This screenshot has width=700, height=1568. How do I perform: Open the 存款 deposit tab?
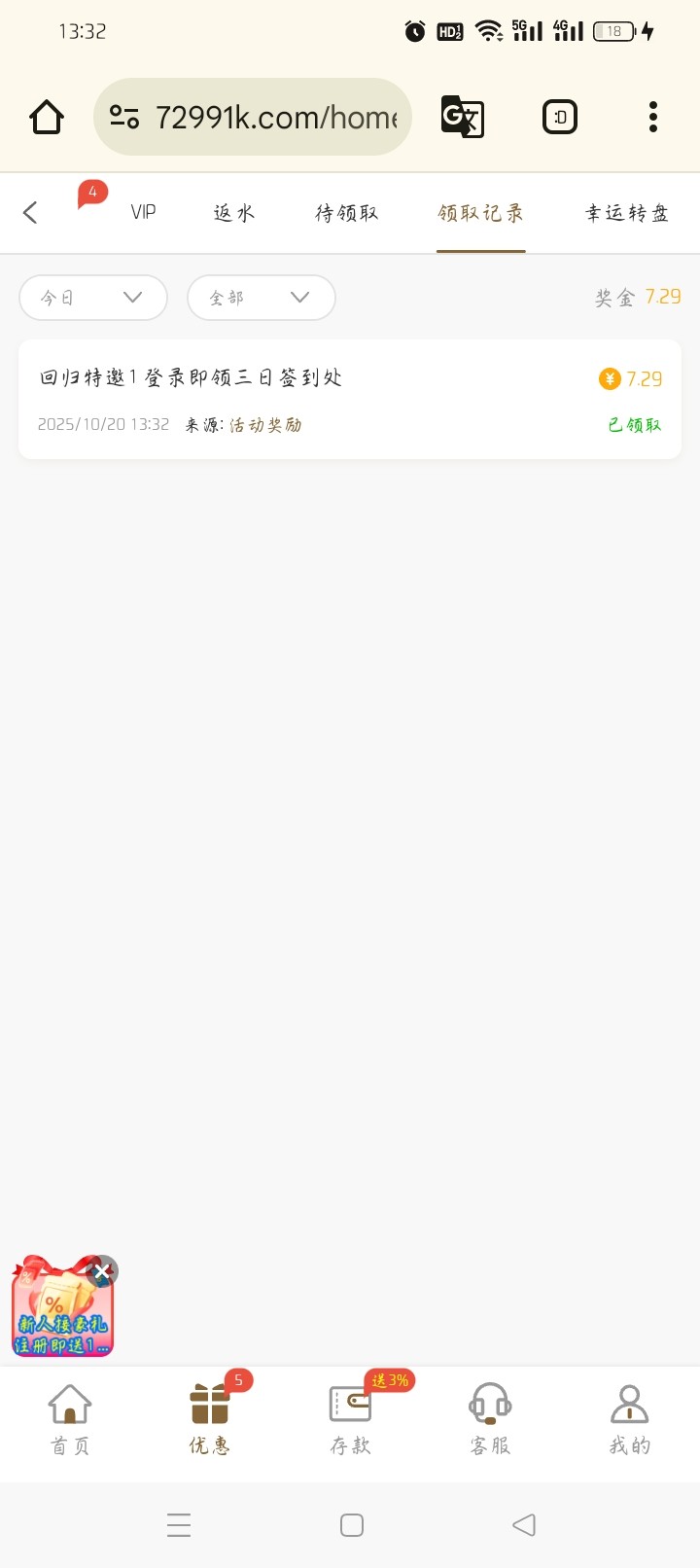click(x=350, y=1420)
